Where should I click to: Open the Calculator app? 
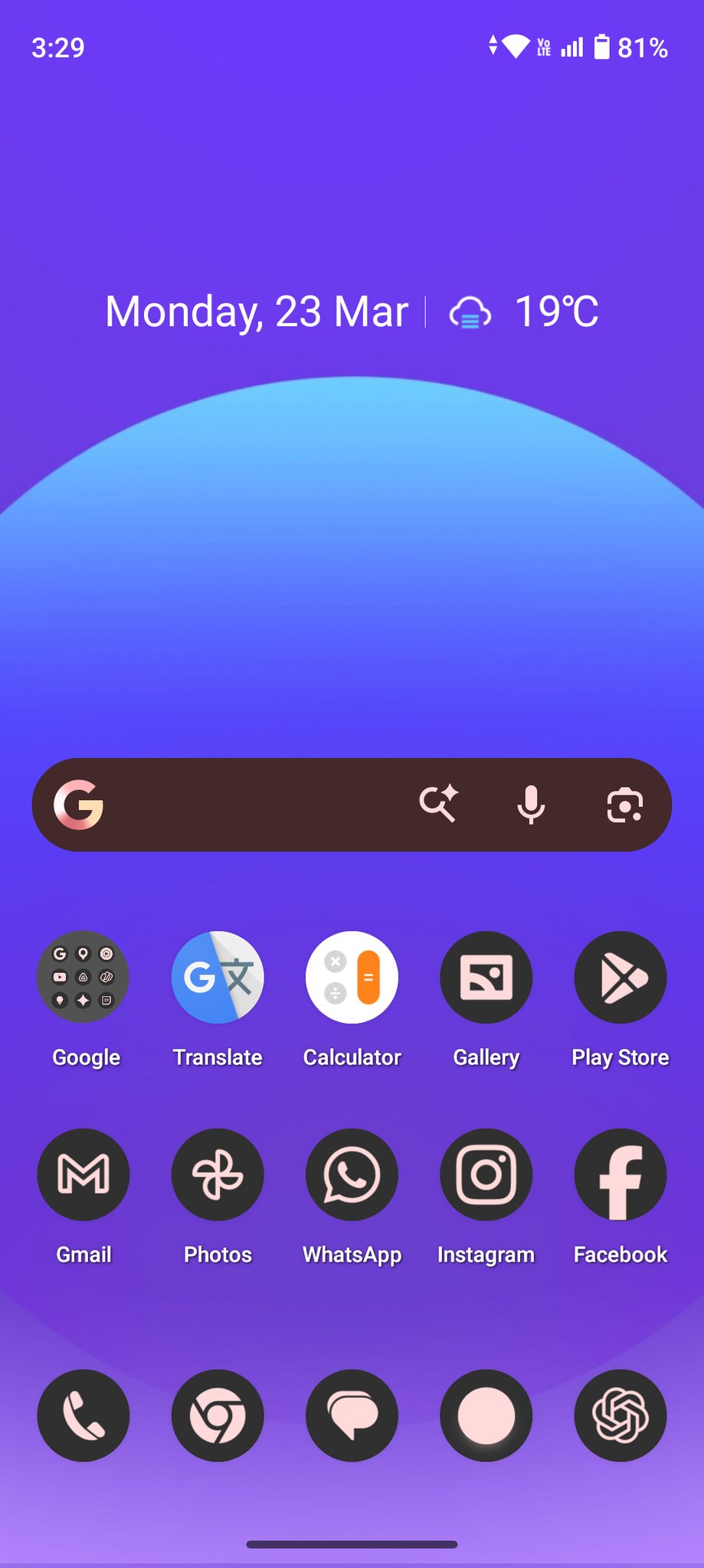point(352,977)
